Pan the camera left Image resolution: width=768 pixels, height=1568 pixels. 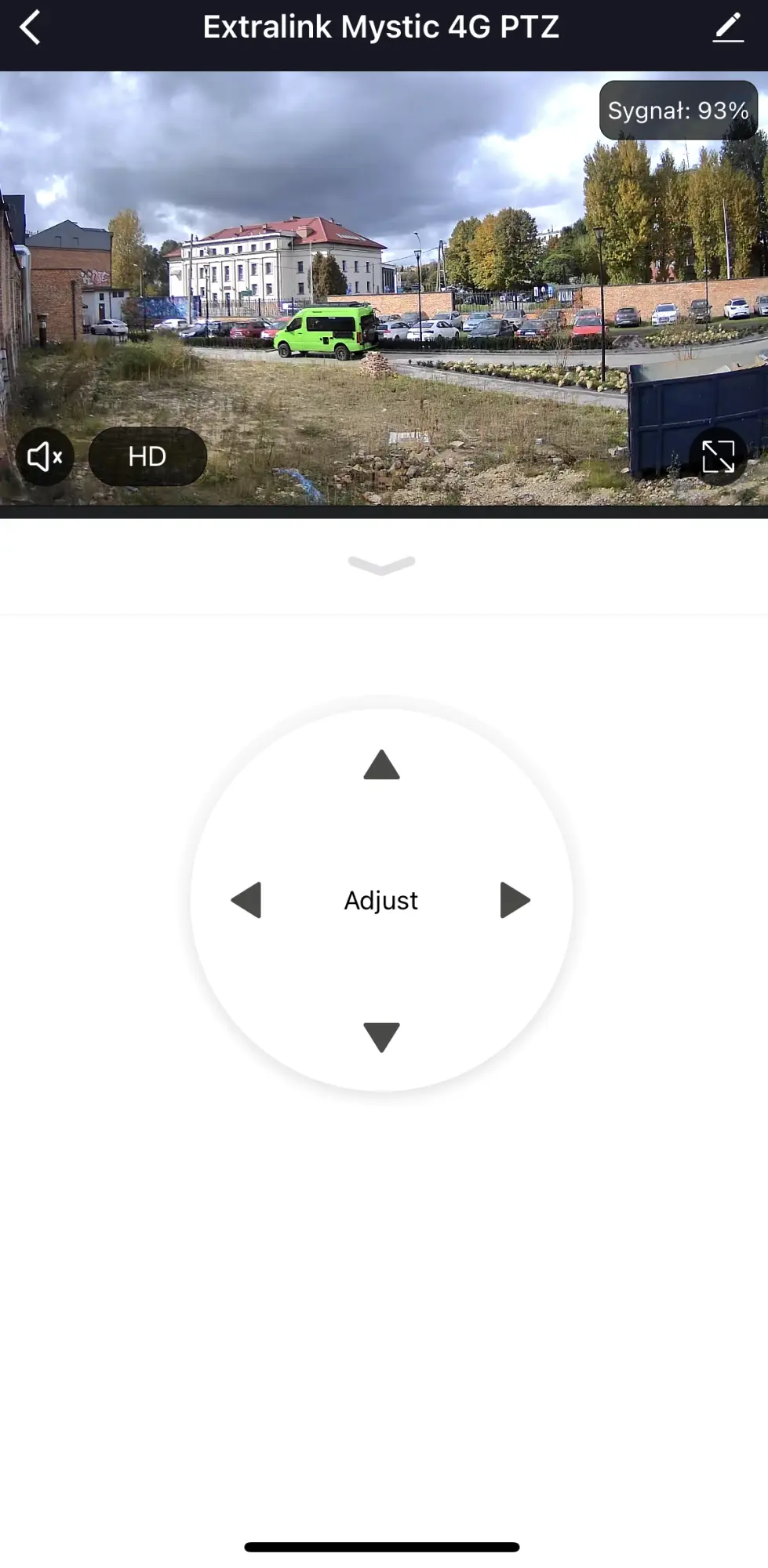(x=246, y=900)
